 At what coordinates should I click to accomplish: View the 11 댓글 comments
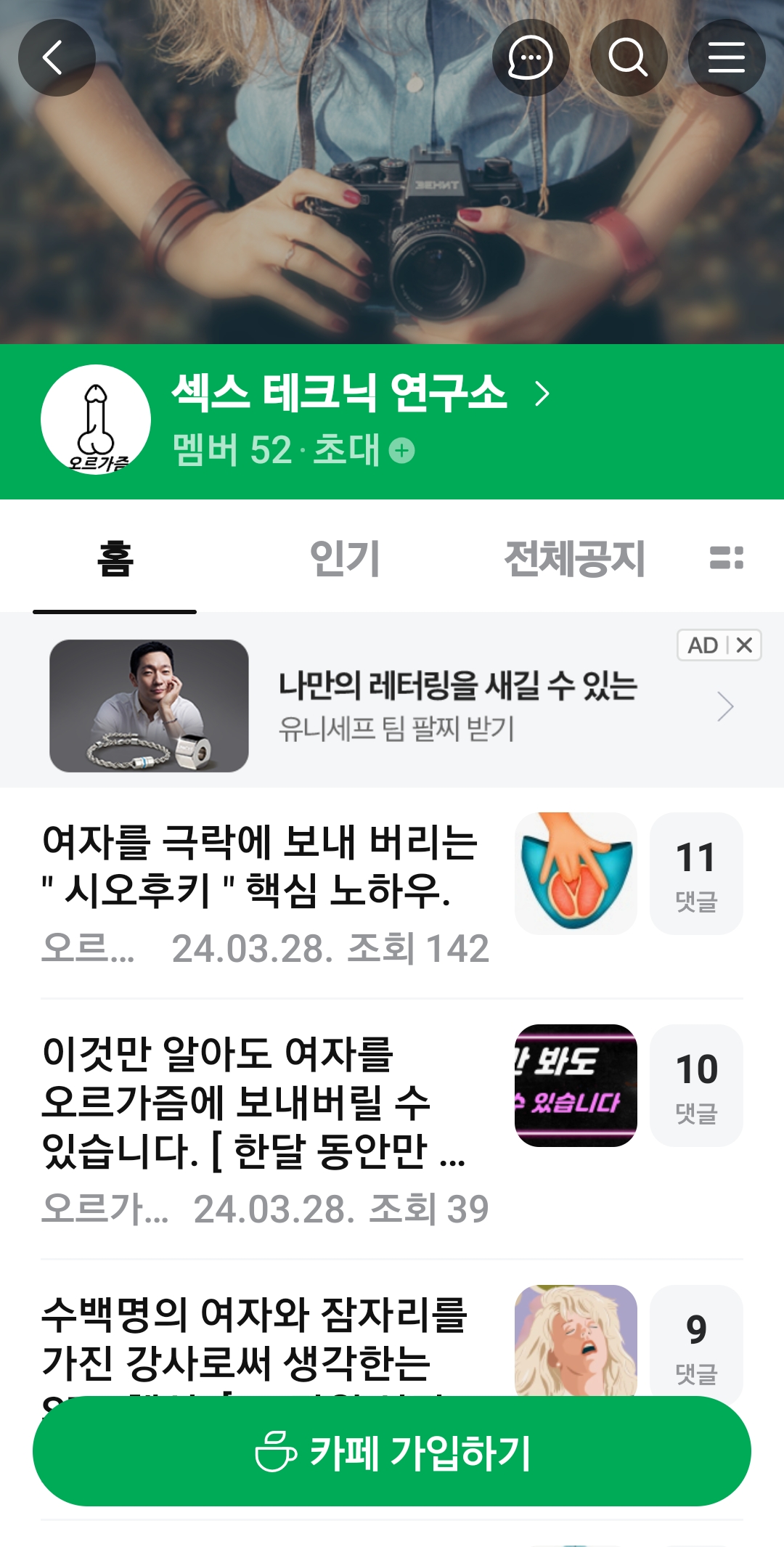696,873
